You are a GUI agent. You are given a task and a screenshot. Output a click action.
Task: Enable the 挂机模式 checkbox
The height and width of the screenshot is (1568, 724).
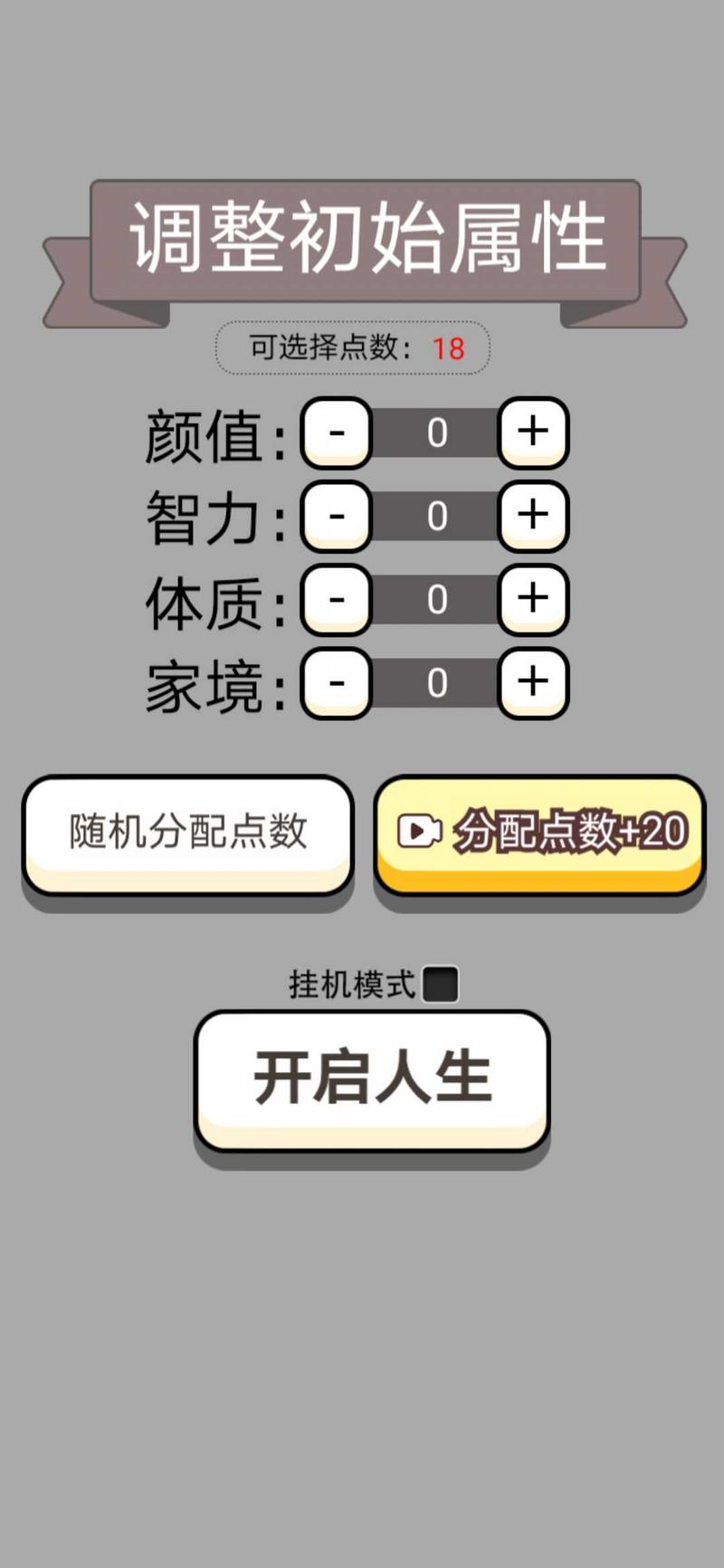point(441,984)
